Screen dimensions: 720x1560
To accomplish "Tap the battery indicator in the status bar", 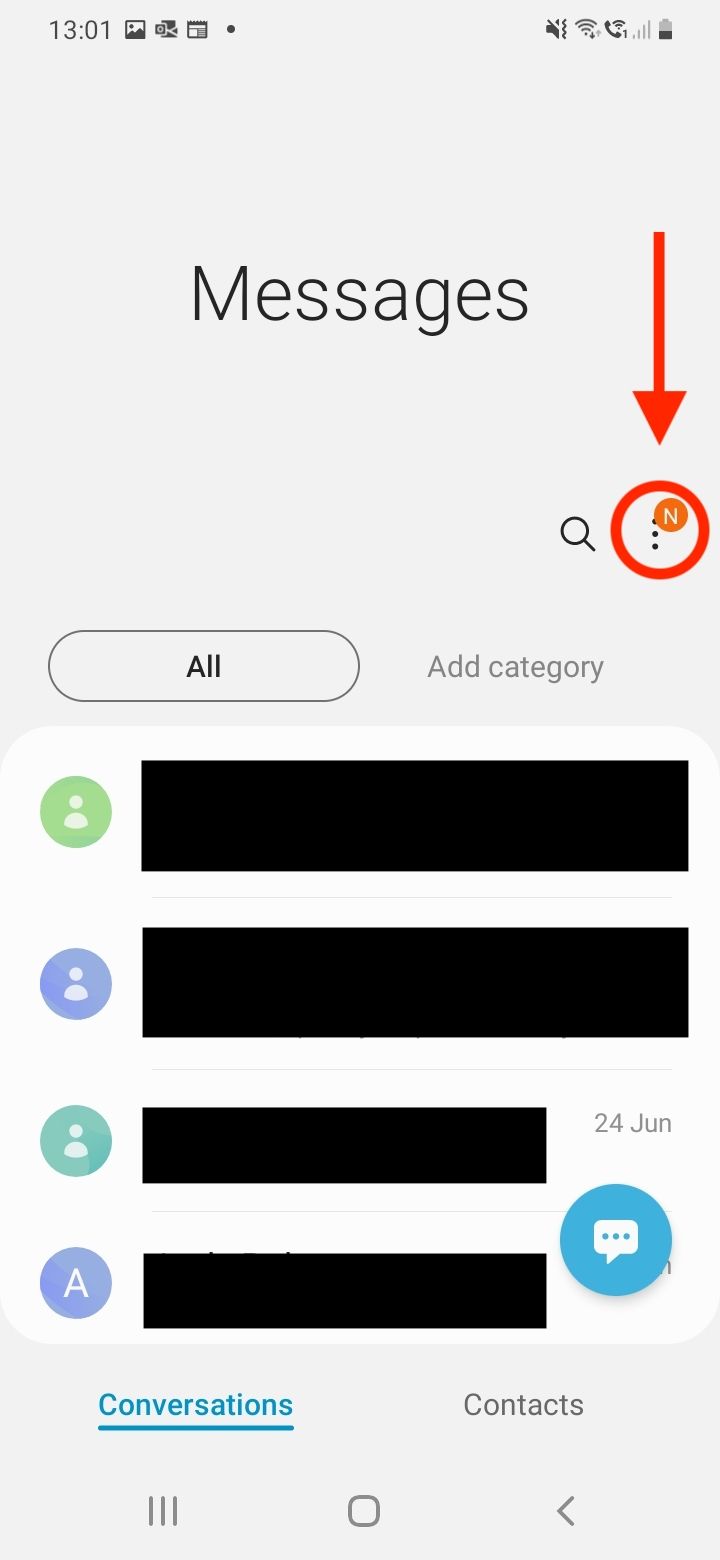I will tap(665, 30).
